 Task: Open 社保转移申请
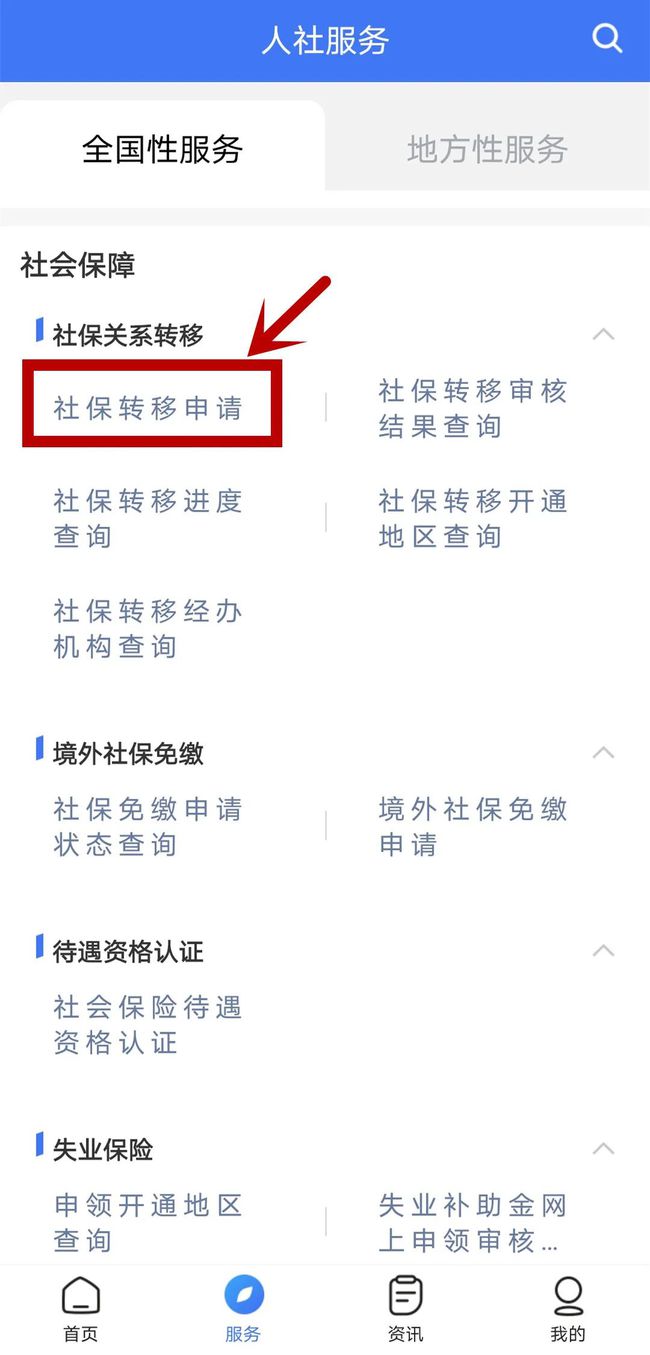148,408
